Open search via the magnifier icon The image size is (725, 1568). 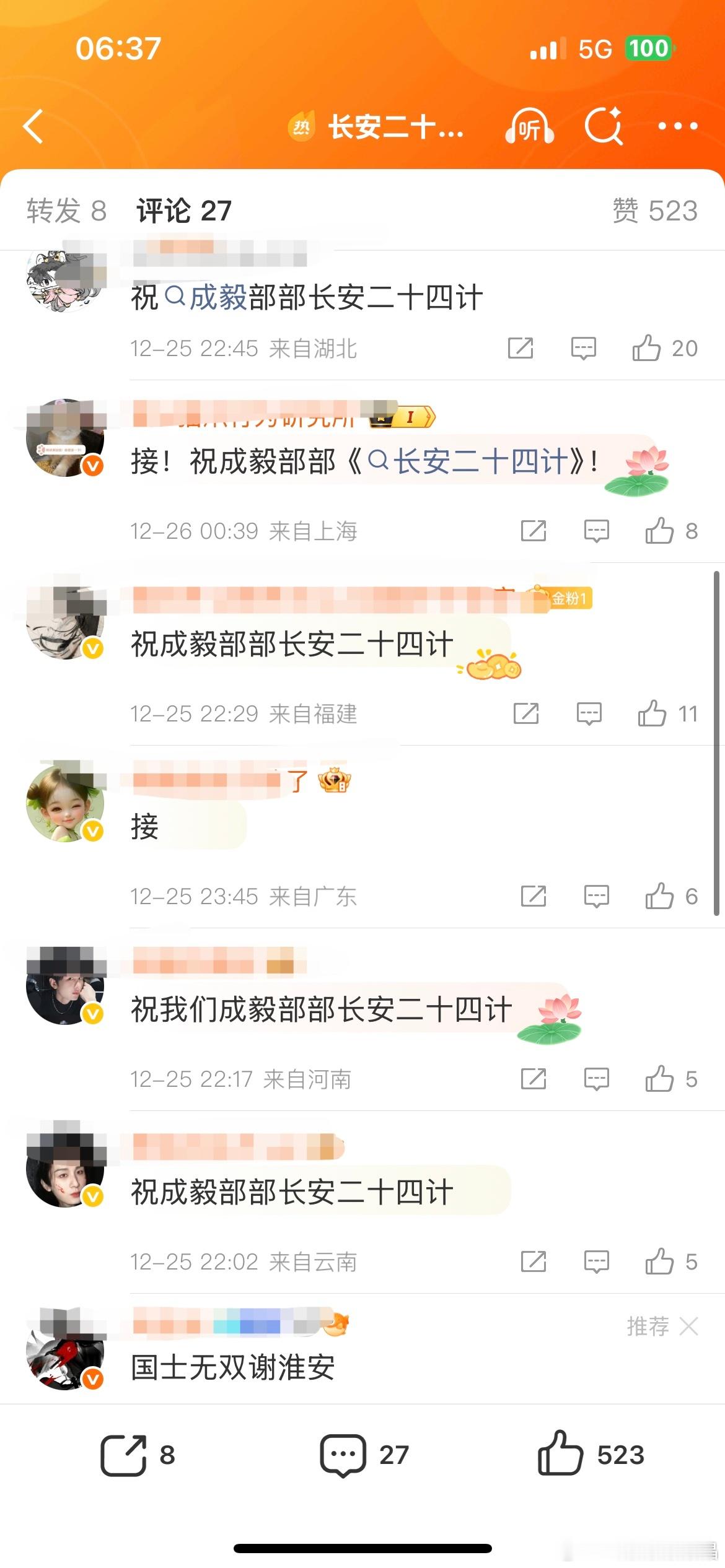tap(604, 126)
